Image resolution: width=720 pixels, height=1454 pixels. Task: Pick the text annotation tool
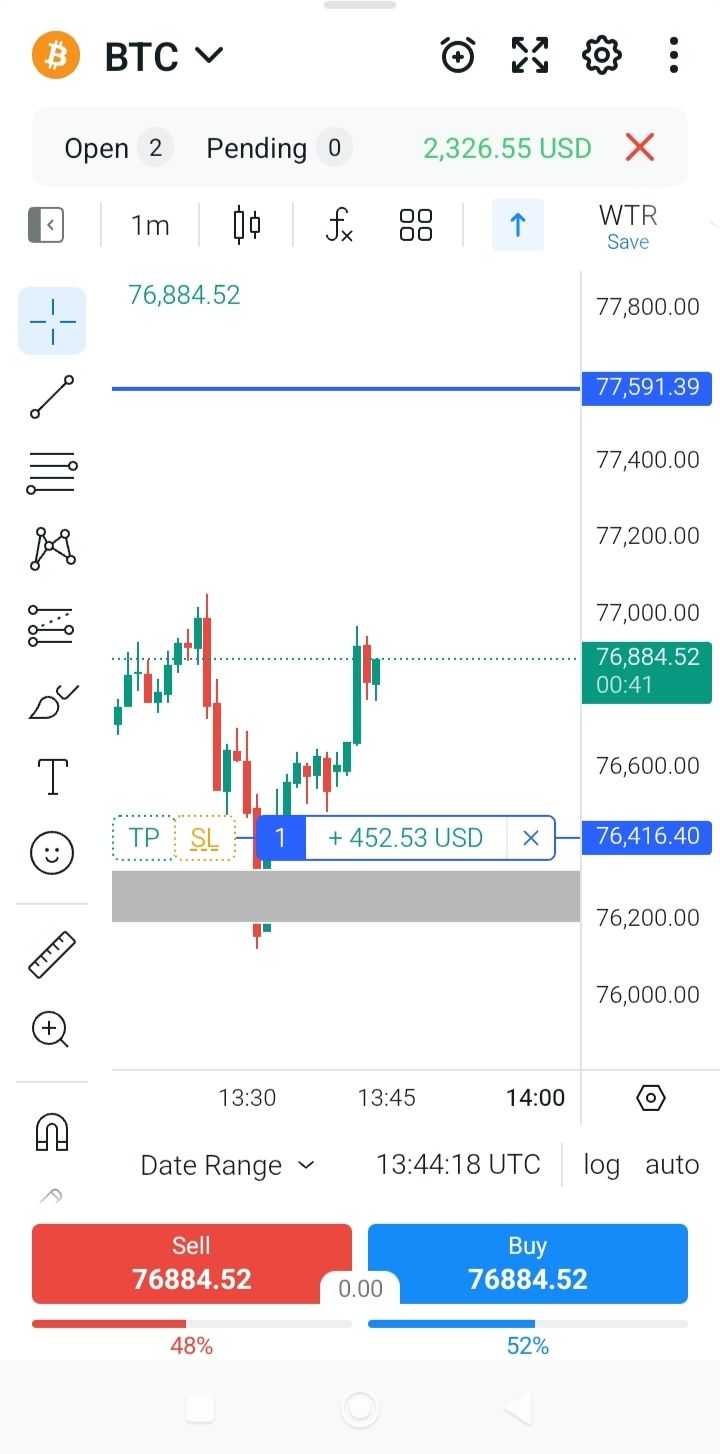click(52, 775)
